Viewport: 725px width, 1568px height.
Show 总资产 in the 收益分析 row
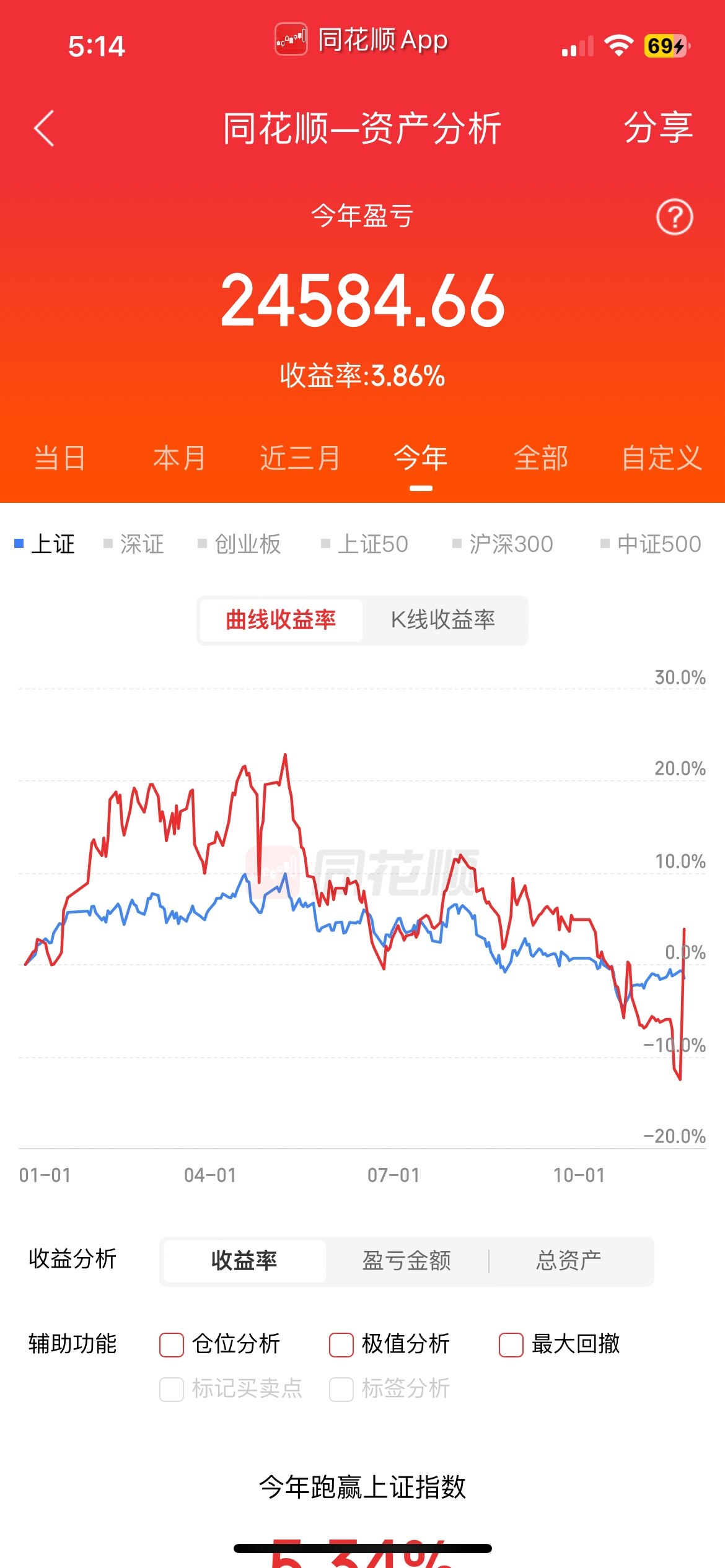pos(569,1260)
